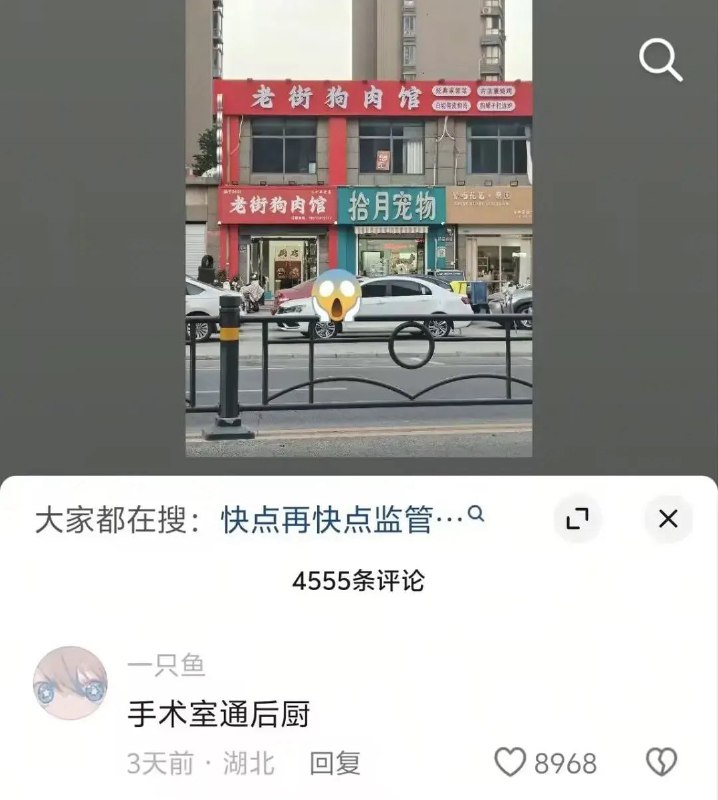The height and width of the screenshot is (800, 718).
Task: Like 一只鱼's comment
Action: tap(511, 763)
